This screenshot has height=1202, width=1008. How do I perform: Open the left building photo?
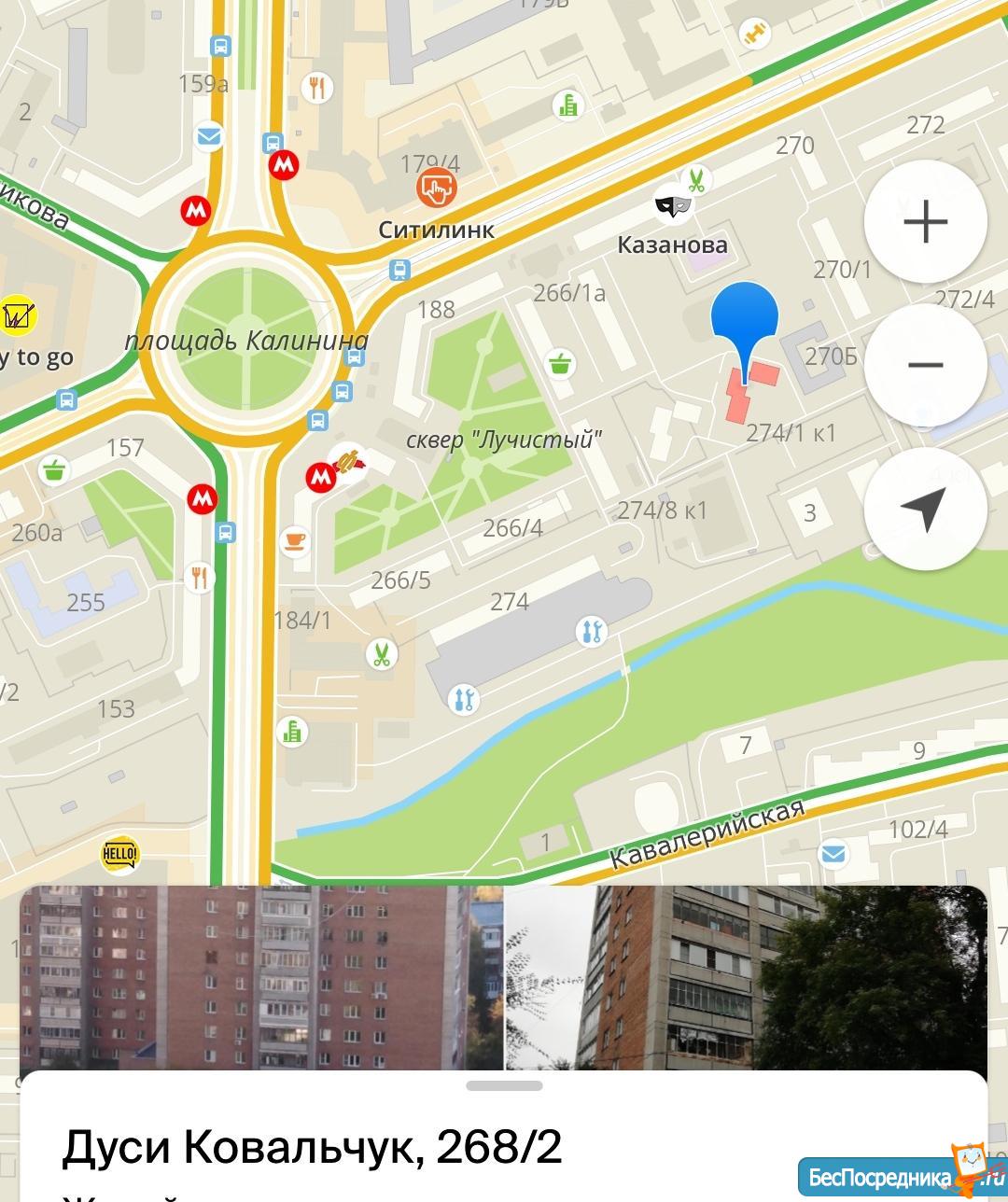[261, 976]
